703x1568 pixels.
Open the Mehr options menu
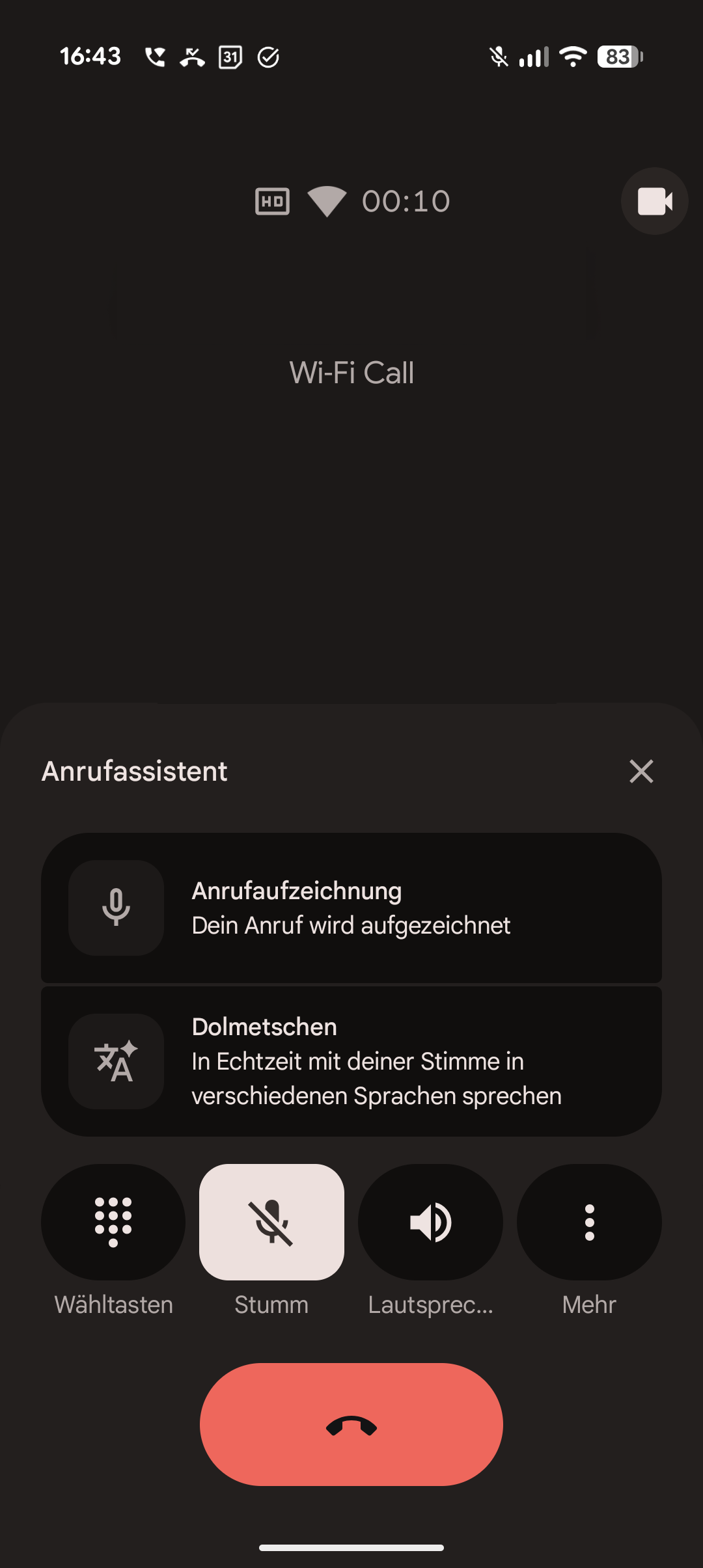point(589,1222)
